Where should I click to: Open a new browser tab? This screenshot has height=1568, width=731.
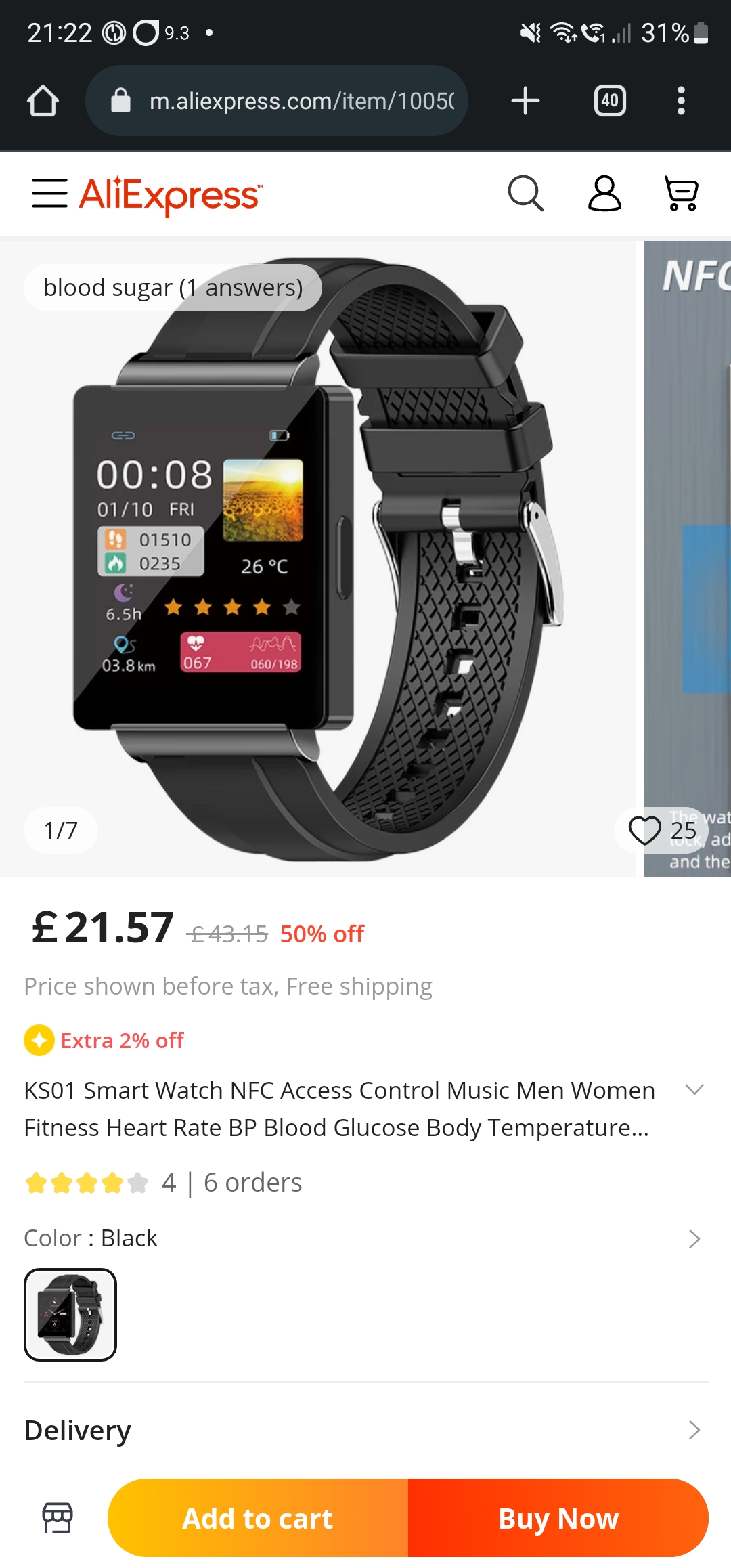click(x=525, y=101)
